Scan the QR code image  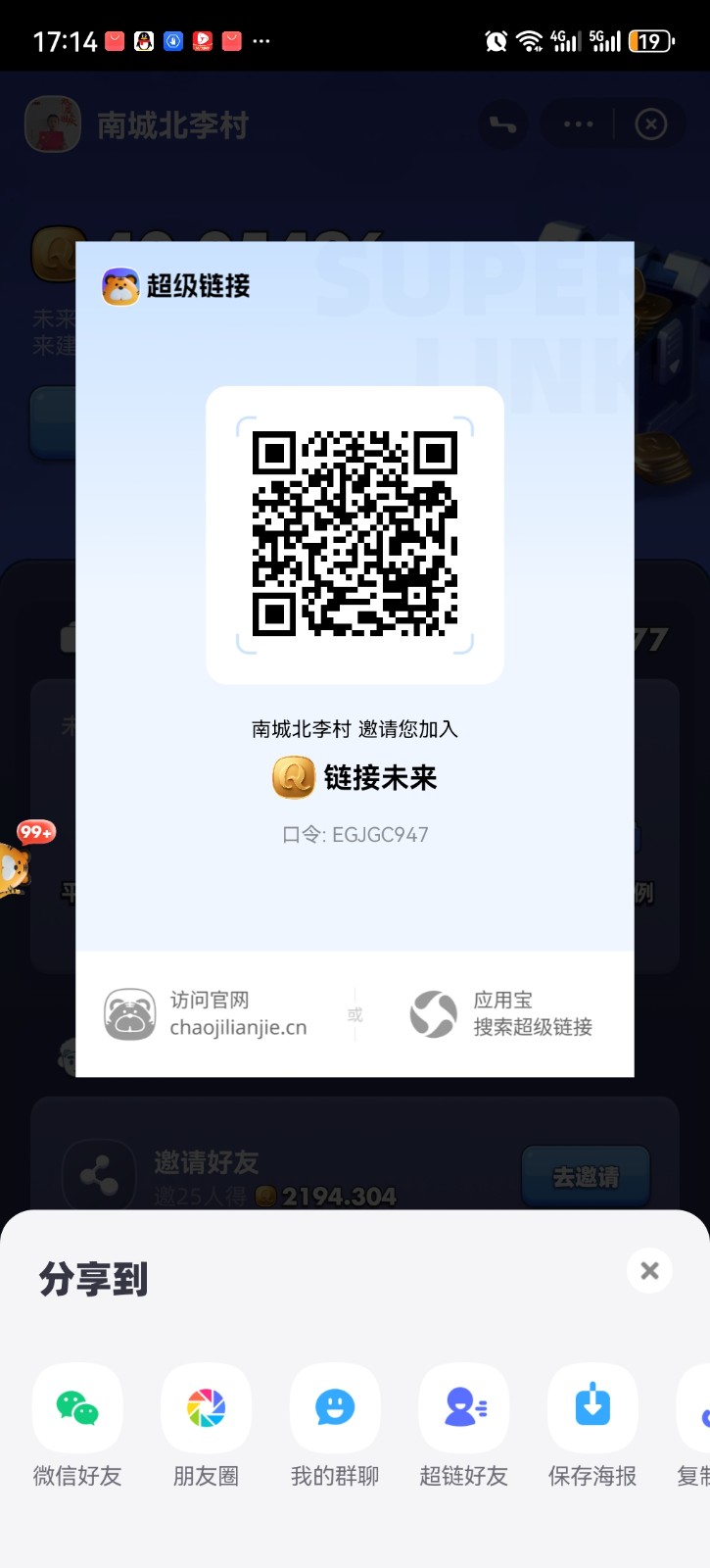click(355, 534)
